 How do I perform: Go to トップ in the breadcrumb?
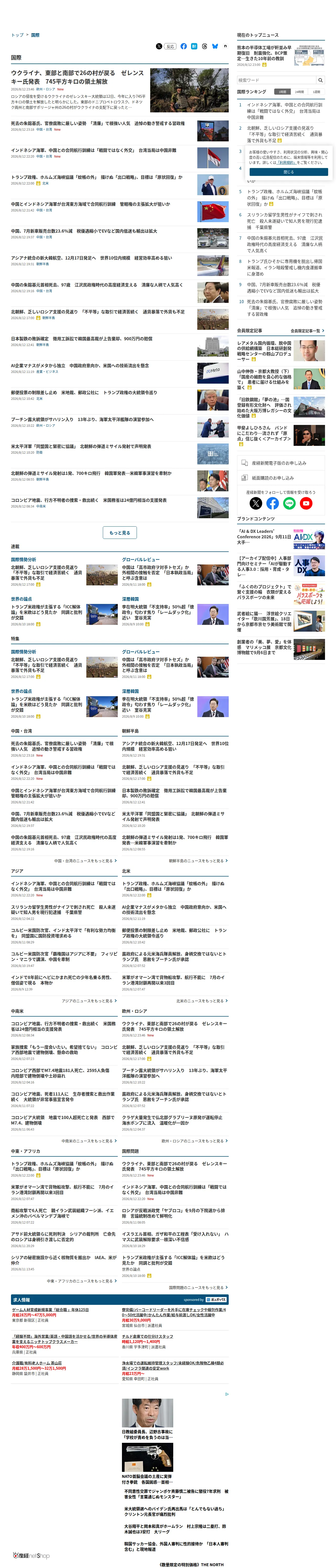(x=17, y=35)
